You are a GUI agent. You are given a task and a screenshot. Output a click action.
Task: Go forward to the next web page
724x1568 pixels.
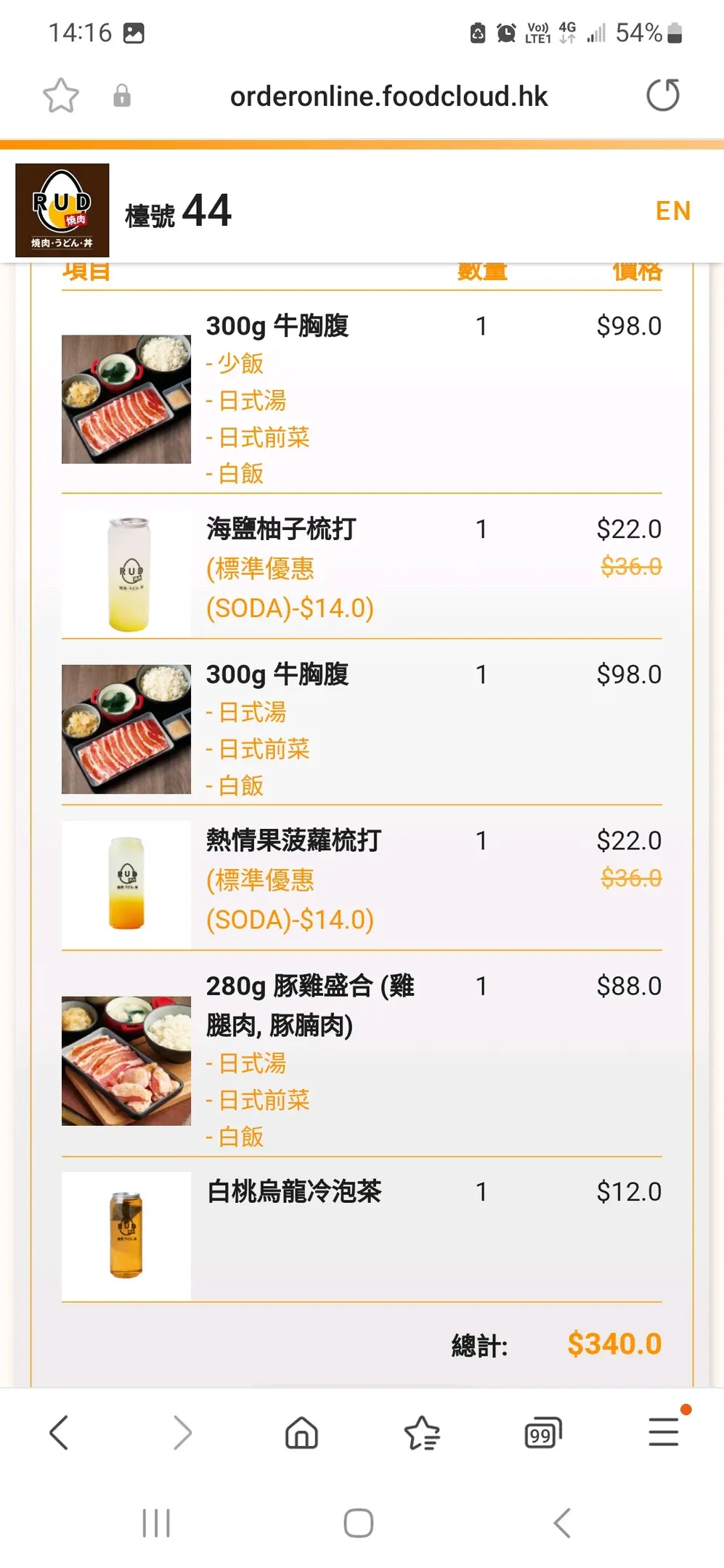[x=182, y=1432]
